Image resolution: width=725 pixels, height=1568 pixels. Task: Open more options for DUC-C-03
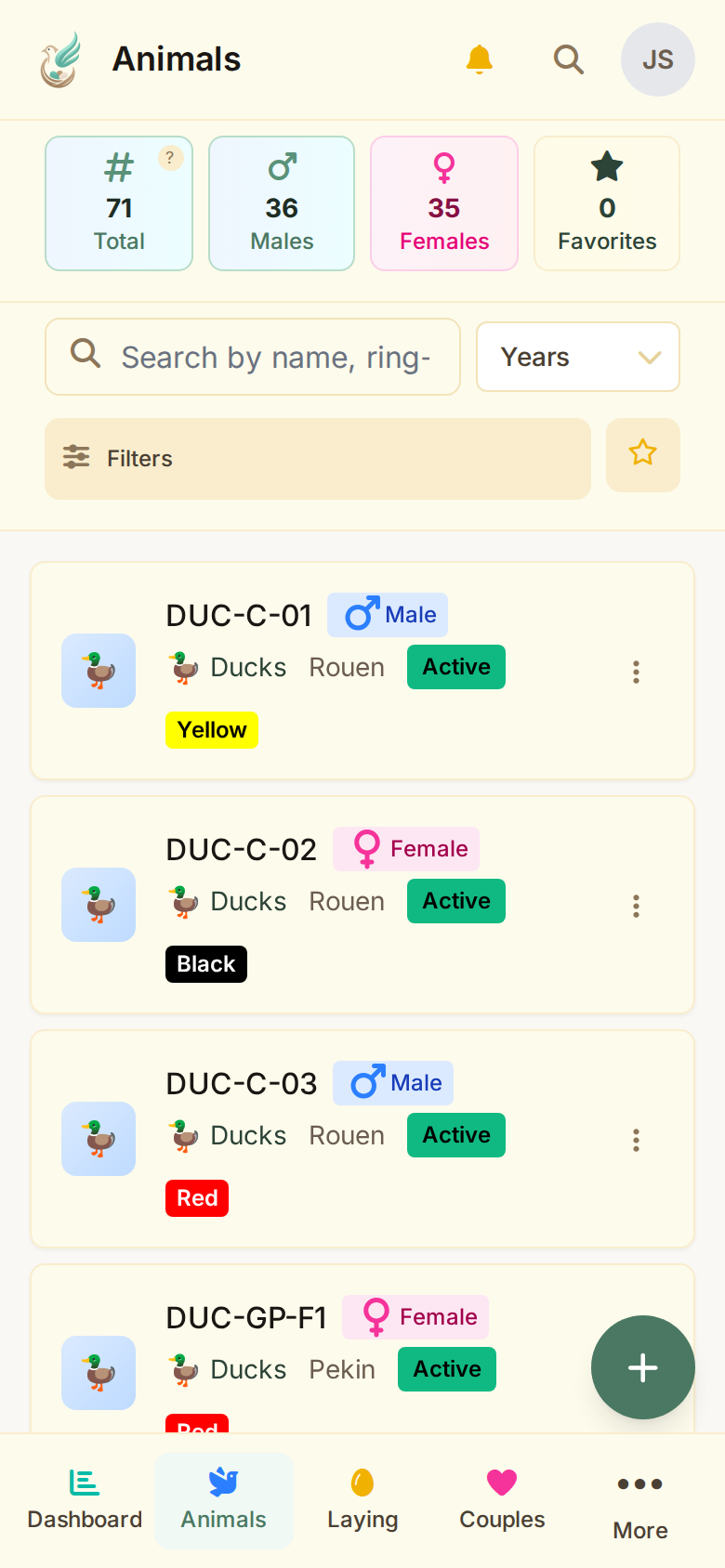pos(636,1140)
